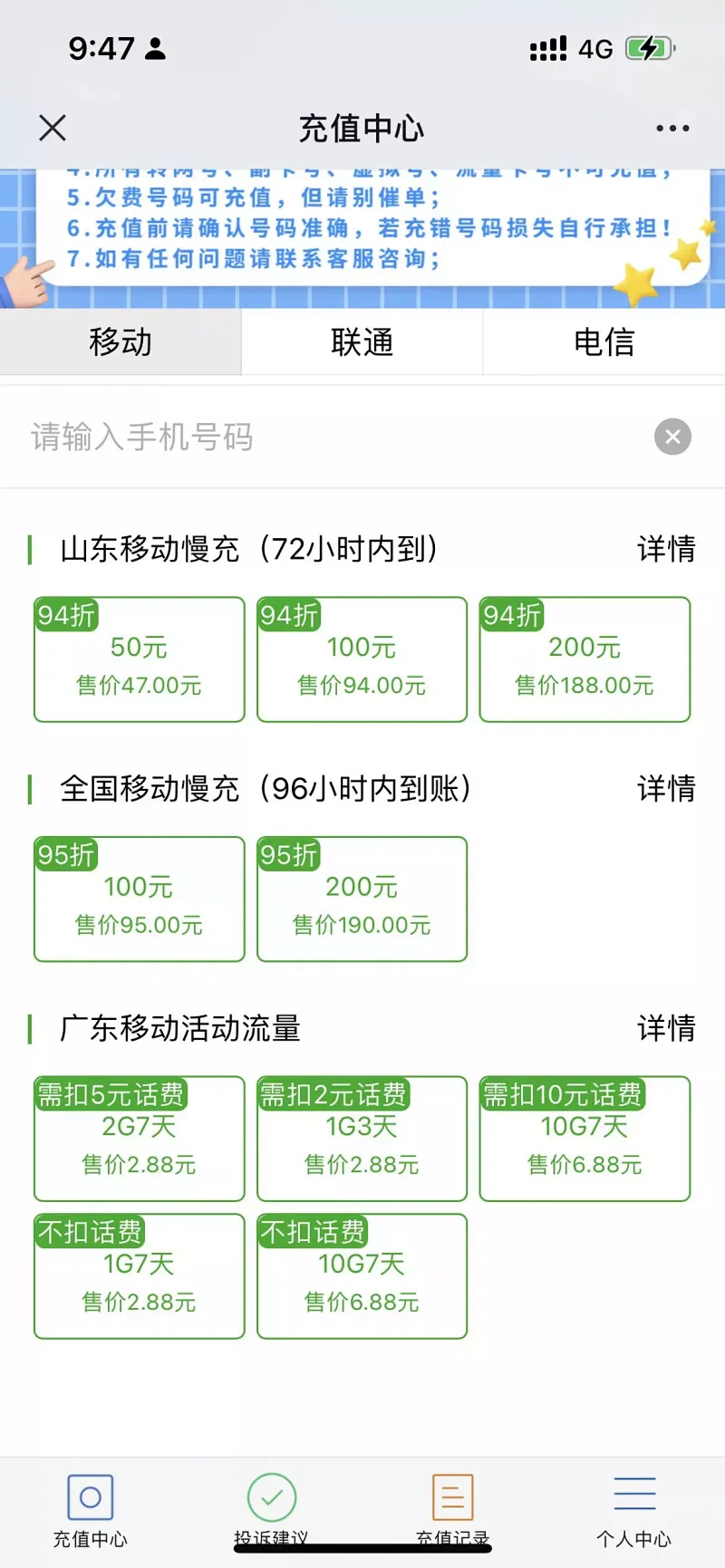Switch to the 电信 carrier tab
This screenshot has height=1568, width=725.
(x=604, y=342)
